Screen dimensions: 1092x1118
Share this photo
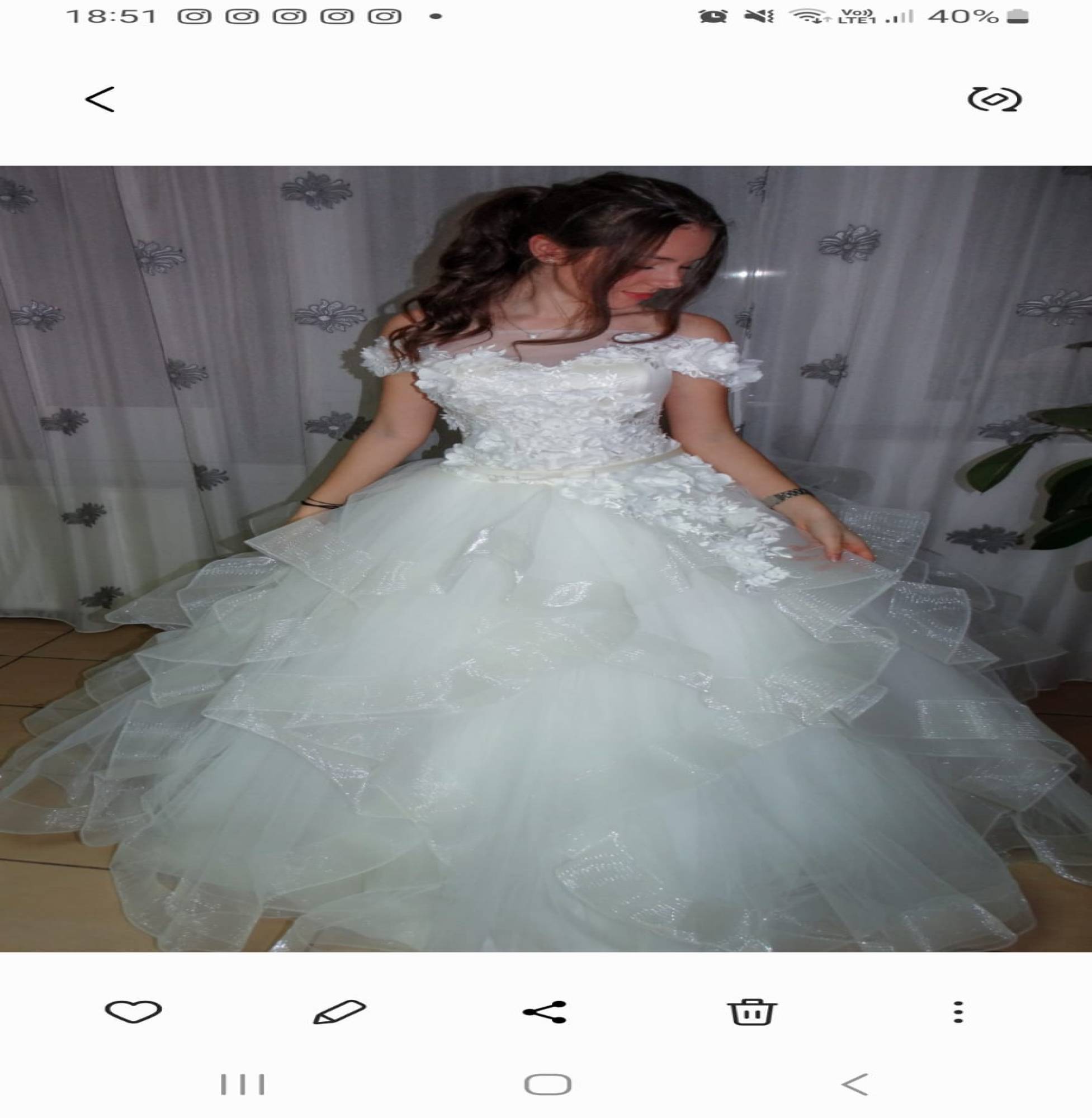[x=545, y=1012]
